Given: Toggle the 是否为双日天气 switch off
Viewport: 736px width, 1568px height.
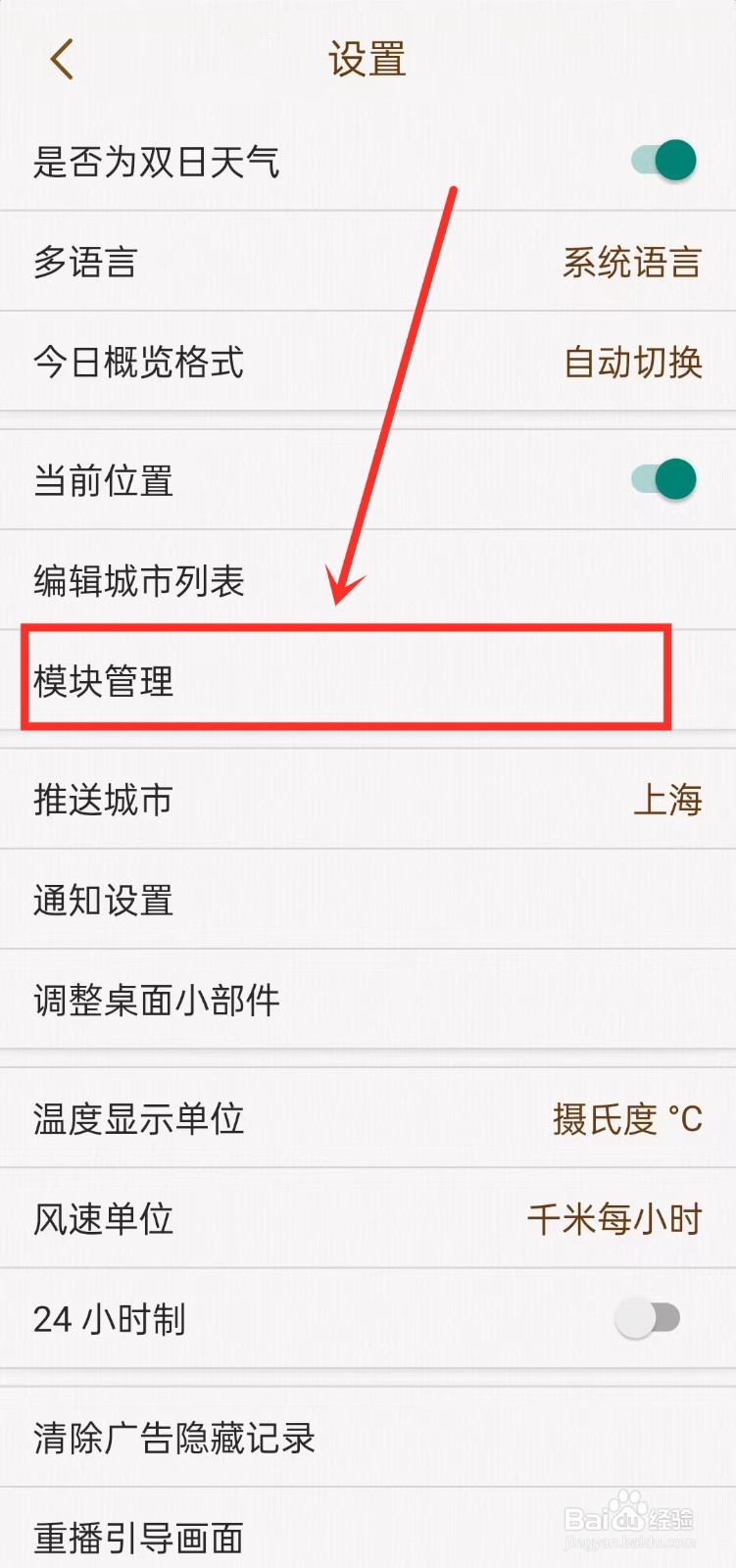Looking at the screenshot, I should pyautogui.click(x=662, y=159).
